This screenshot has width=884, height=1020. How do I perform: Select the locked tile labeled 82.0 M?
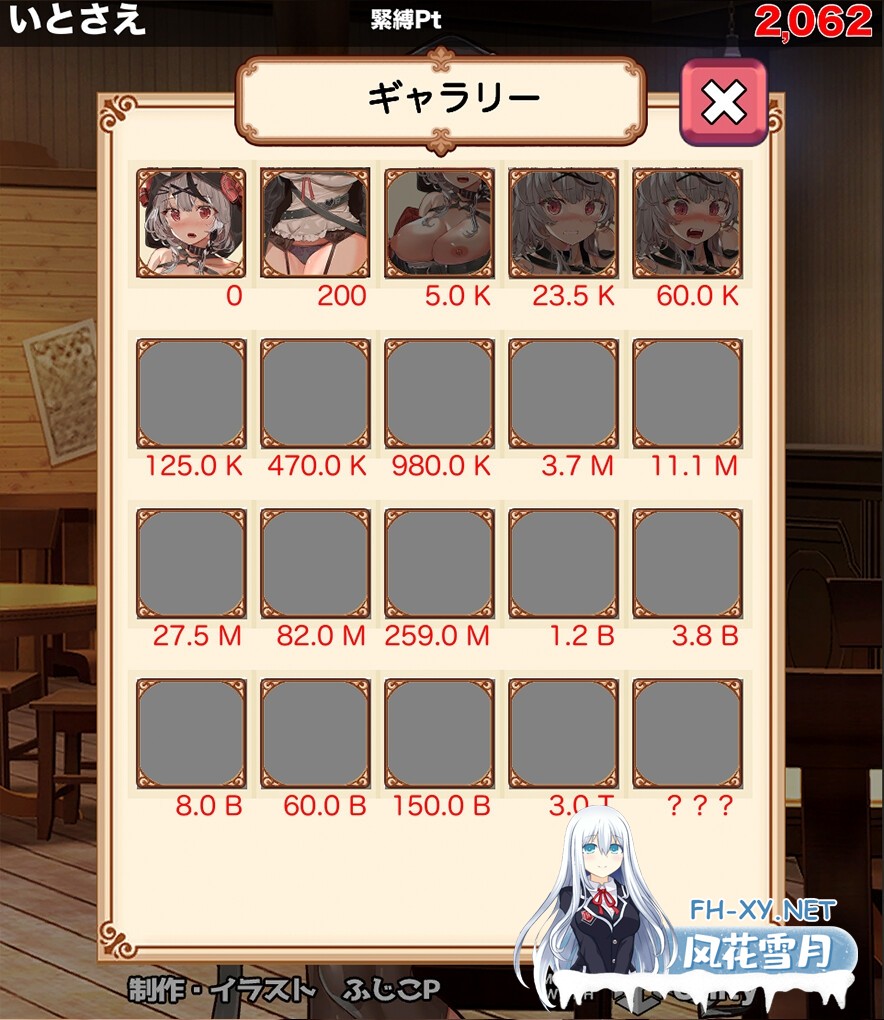315,563
